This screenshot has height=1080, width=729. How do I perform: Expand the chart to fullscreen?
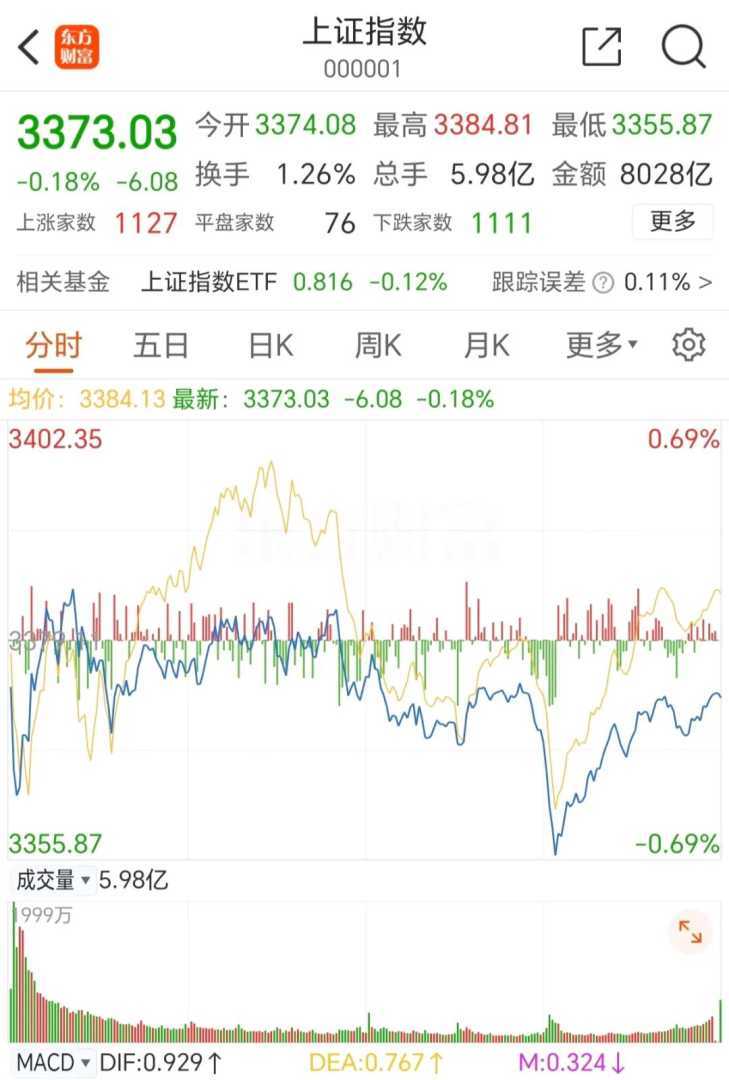click(690, 933)
